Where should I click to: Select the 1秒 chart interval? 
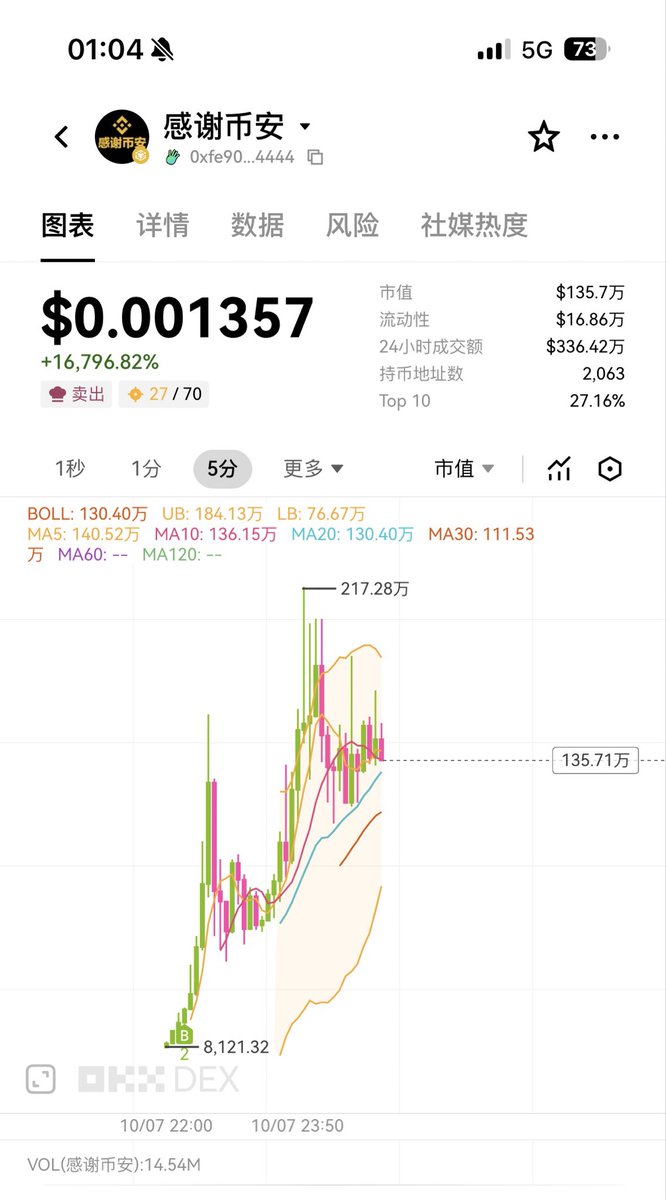(70, 468)
